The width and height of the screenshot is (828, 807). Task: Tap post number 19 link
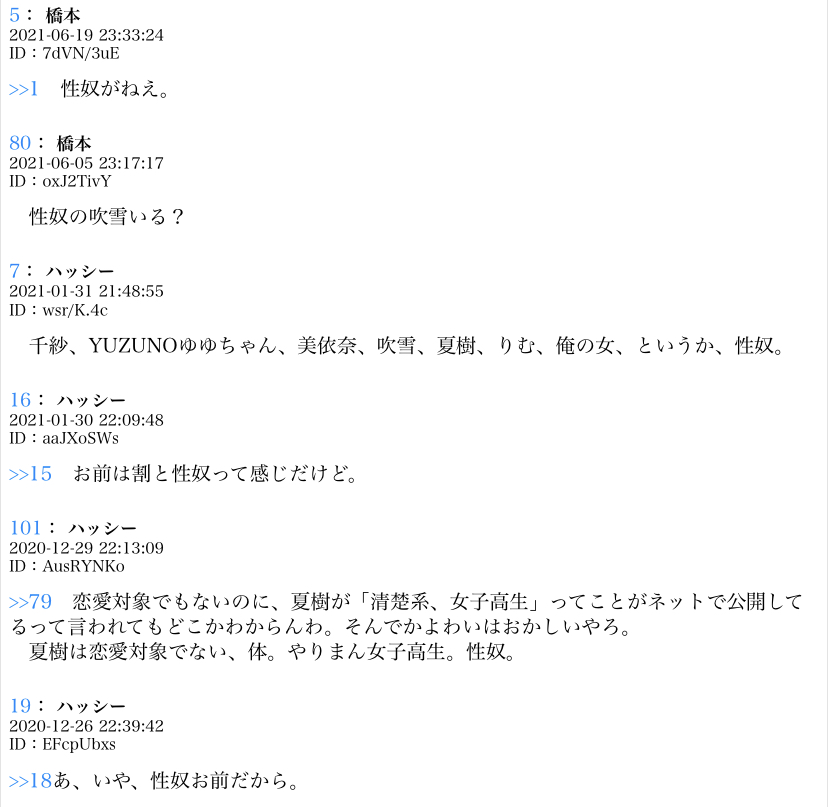pyautogui.click(x=20, y=706)
